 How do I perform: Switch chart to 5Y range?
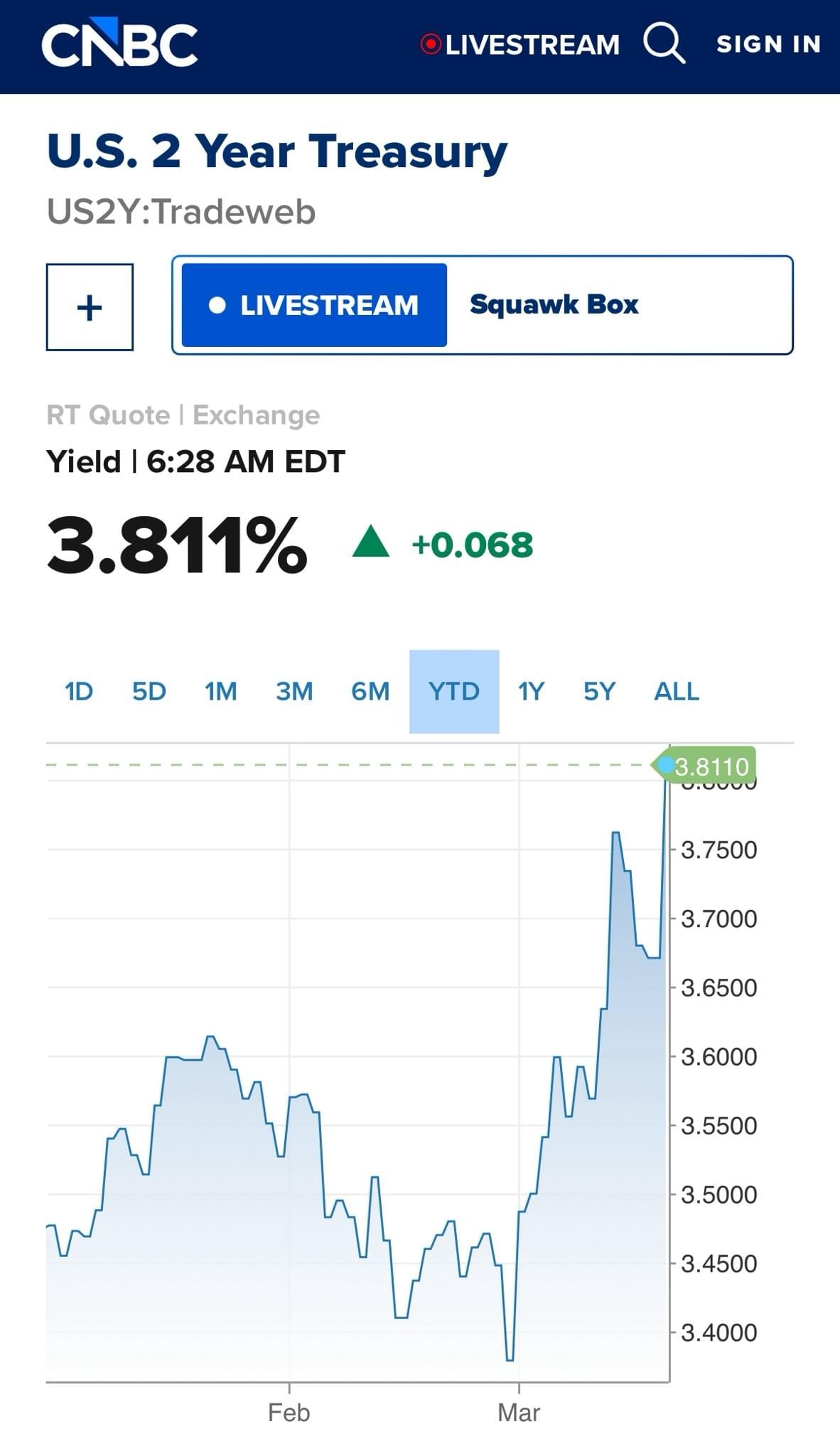(x=599, y=691)
